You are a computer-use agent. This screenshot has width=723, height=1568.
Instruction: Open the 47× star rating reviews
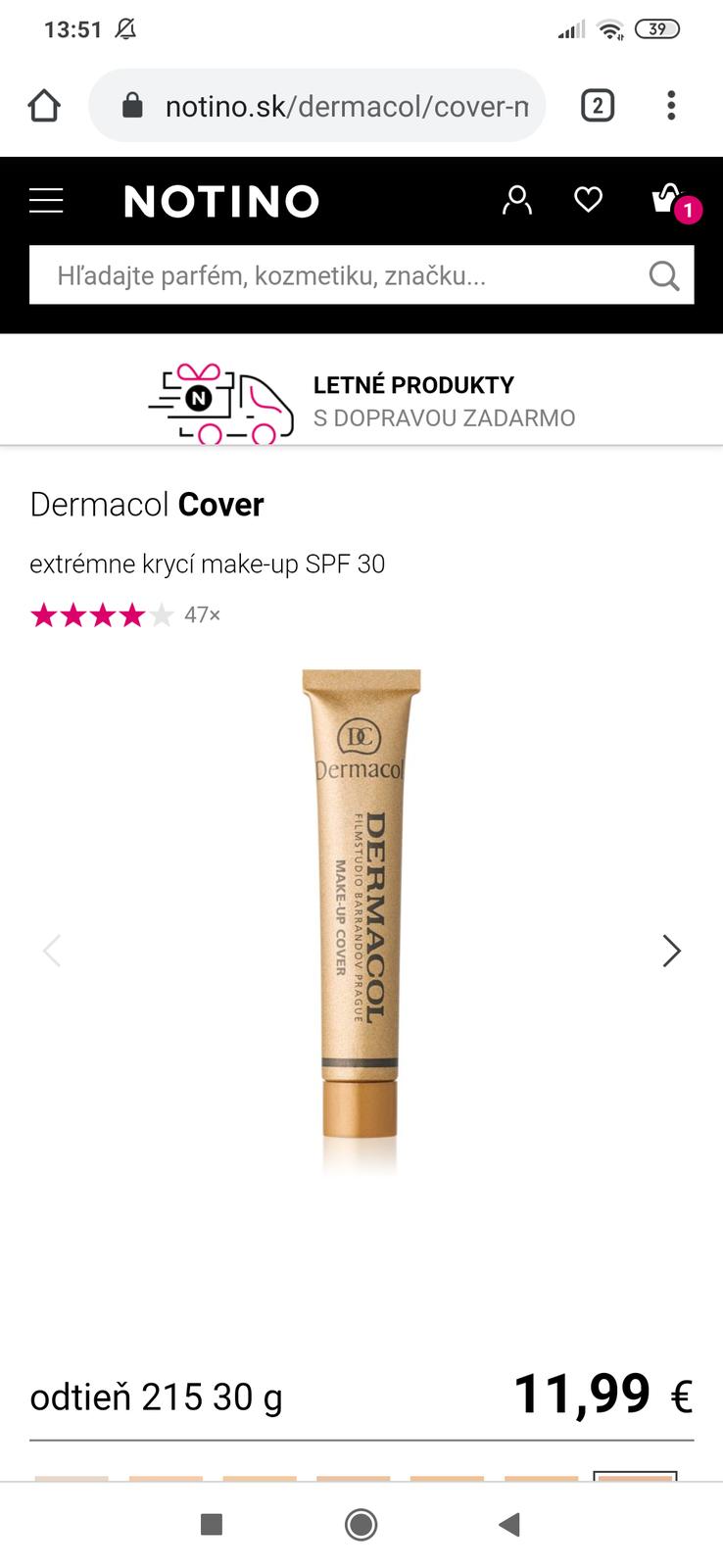click(124, 615)
